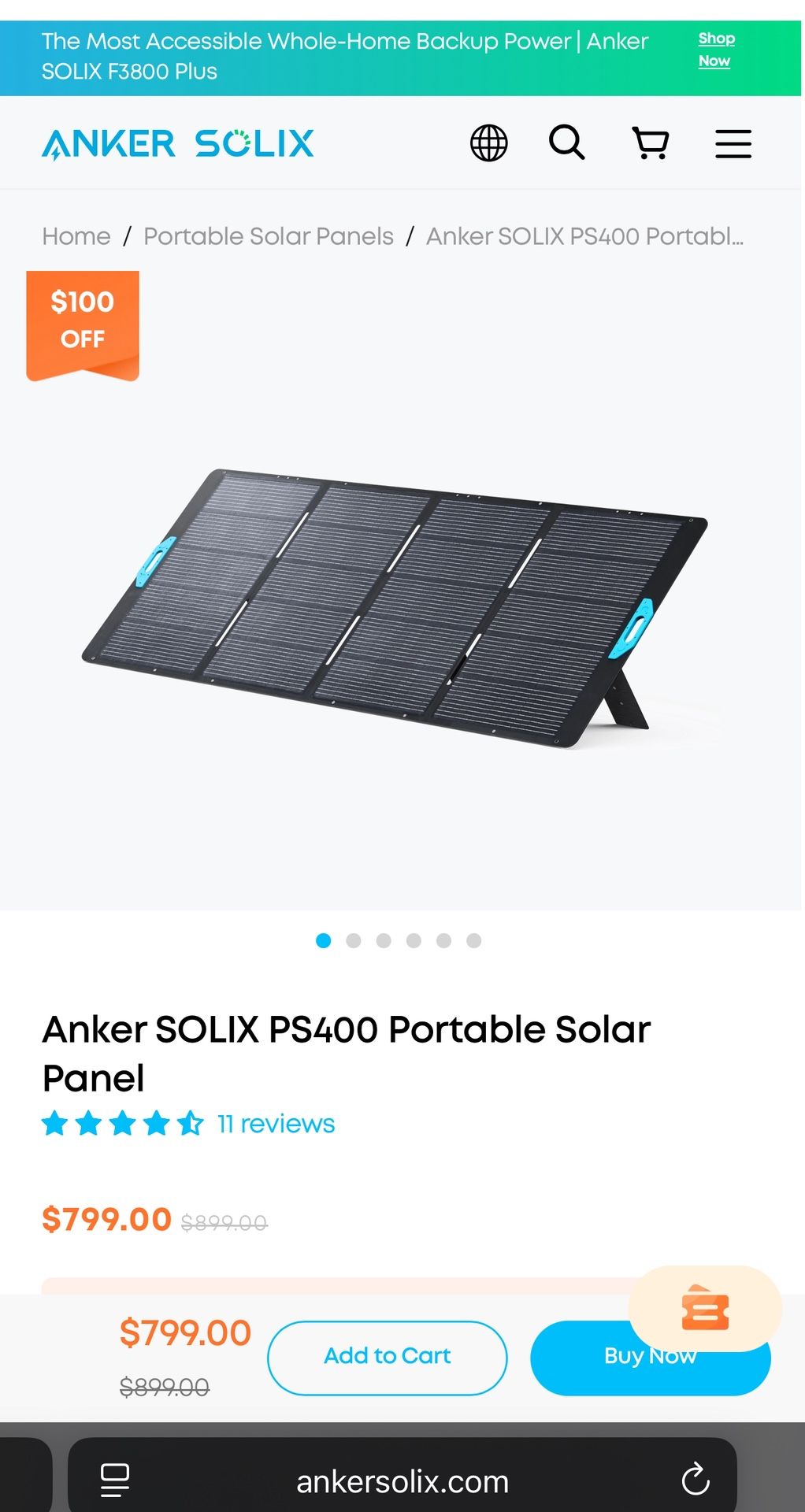Open the search icon
805x1512 pixels.
click(x=568, y=143)
